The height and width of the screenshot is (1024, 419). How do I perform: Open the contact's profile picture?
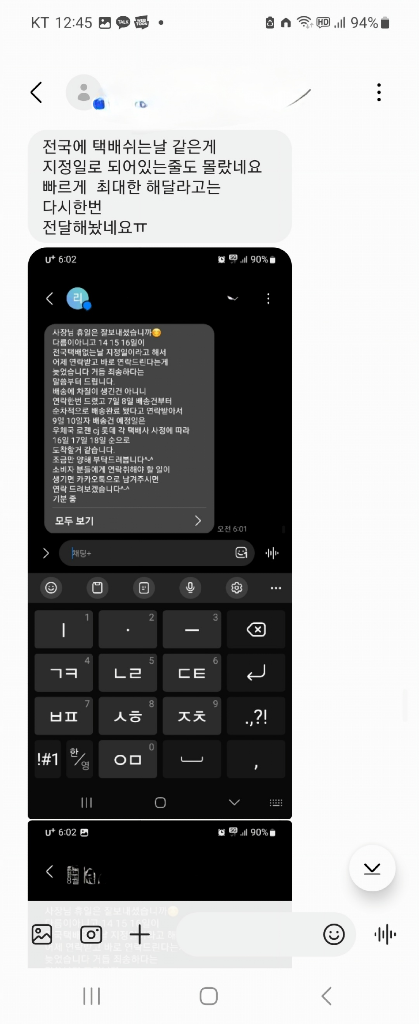(84, 92)
